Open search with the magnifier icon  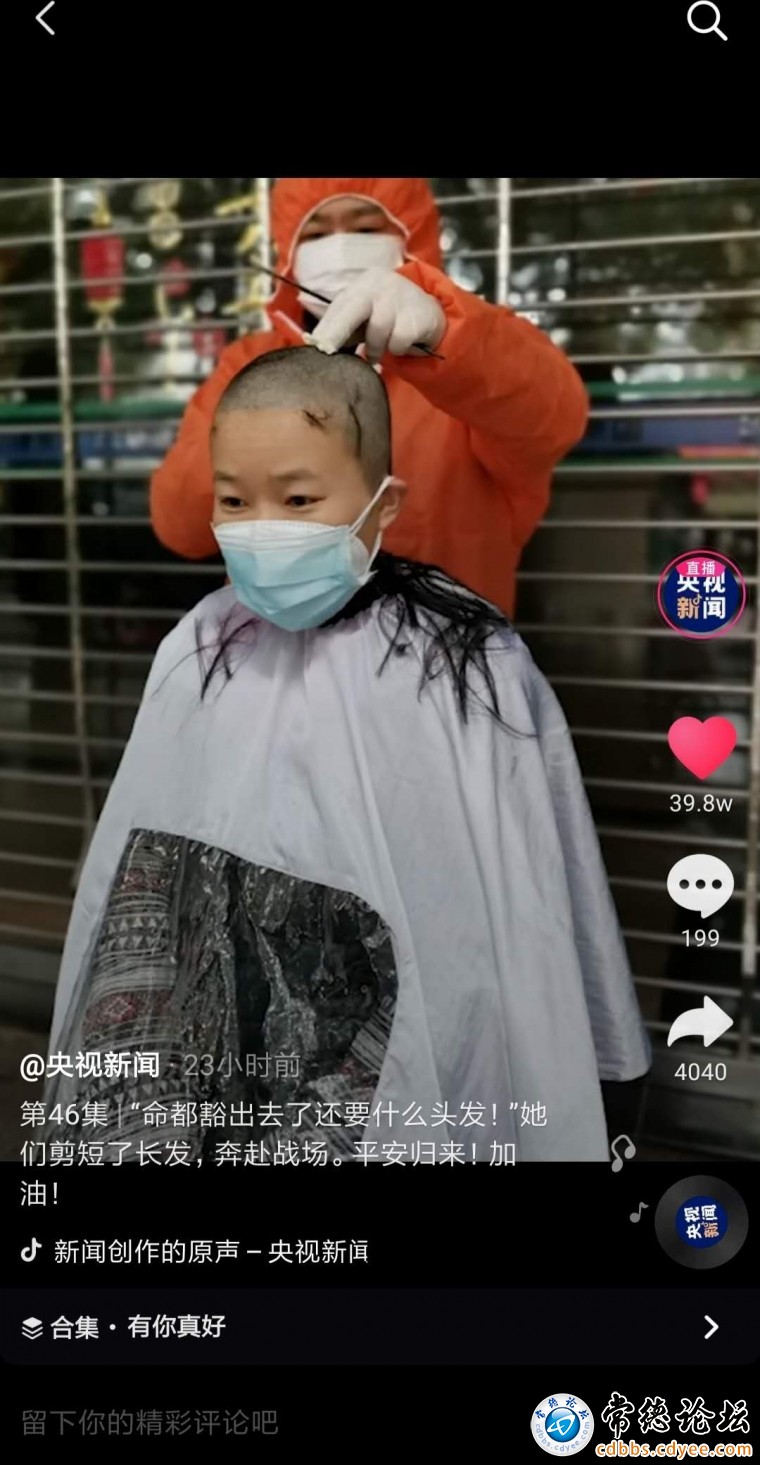706,20
